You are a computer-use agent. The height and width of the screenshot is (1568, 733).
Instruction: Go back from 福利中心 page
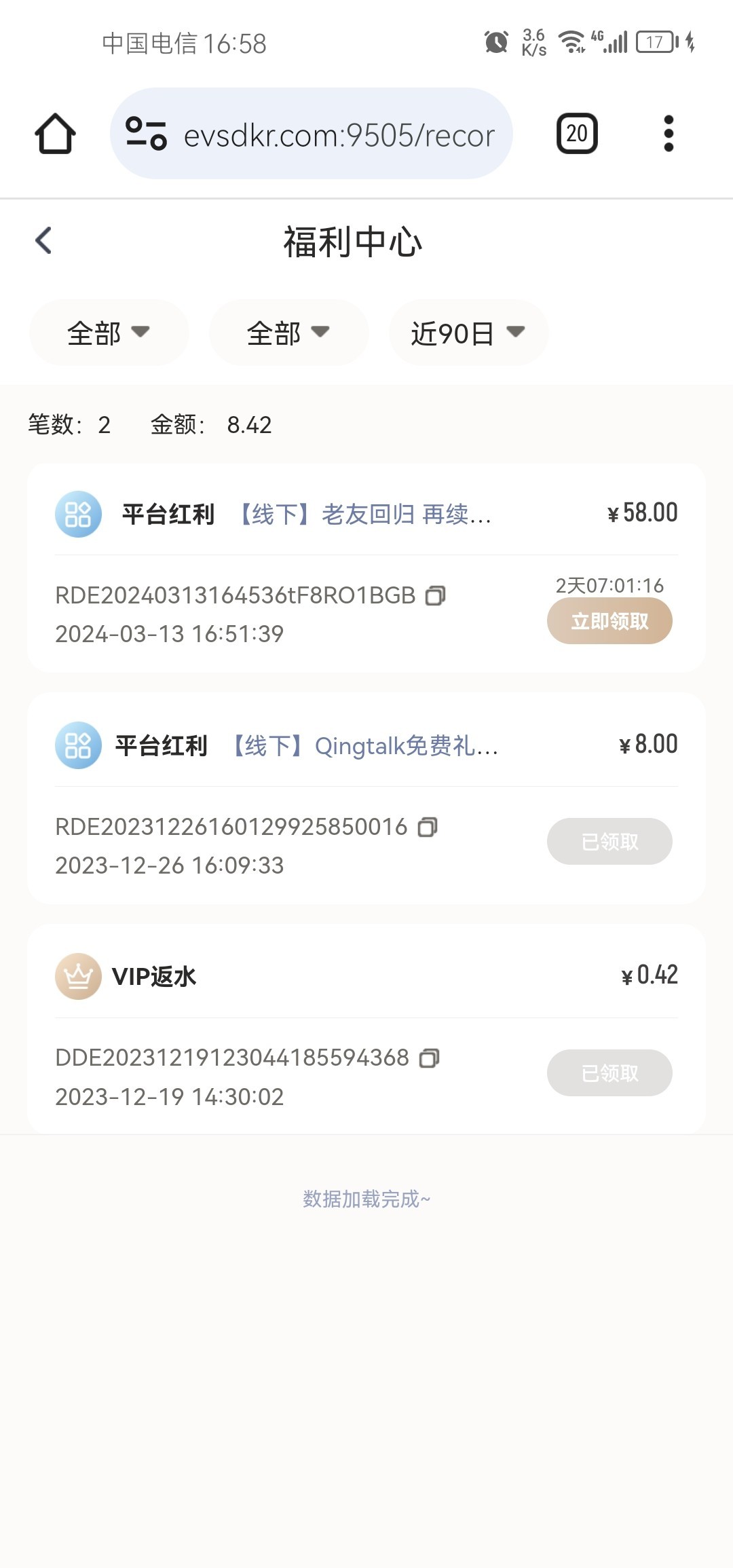click(x=43, y=240)
